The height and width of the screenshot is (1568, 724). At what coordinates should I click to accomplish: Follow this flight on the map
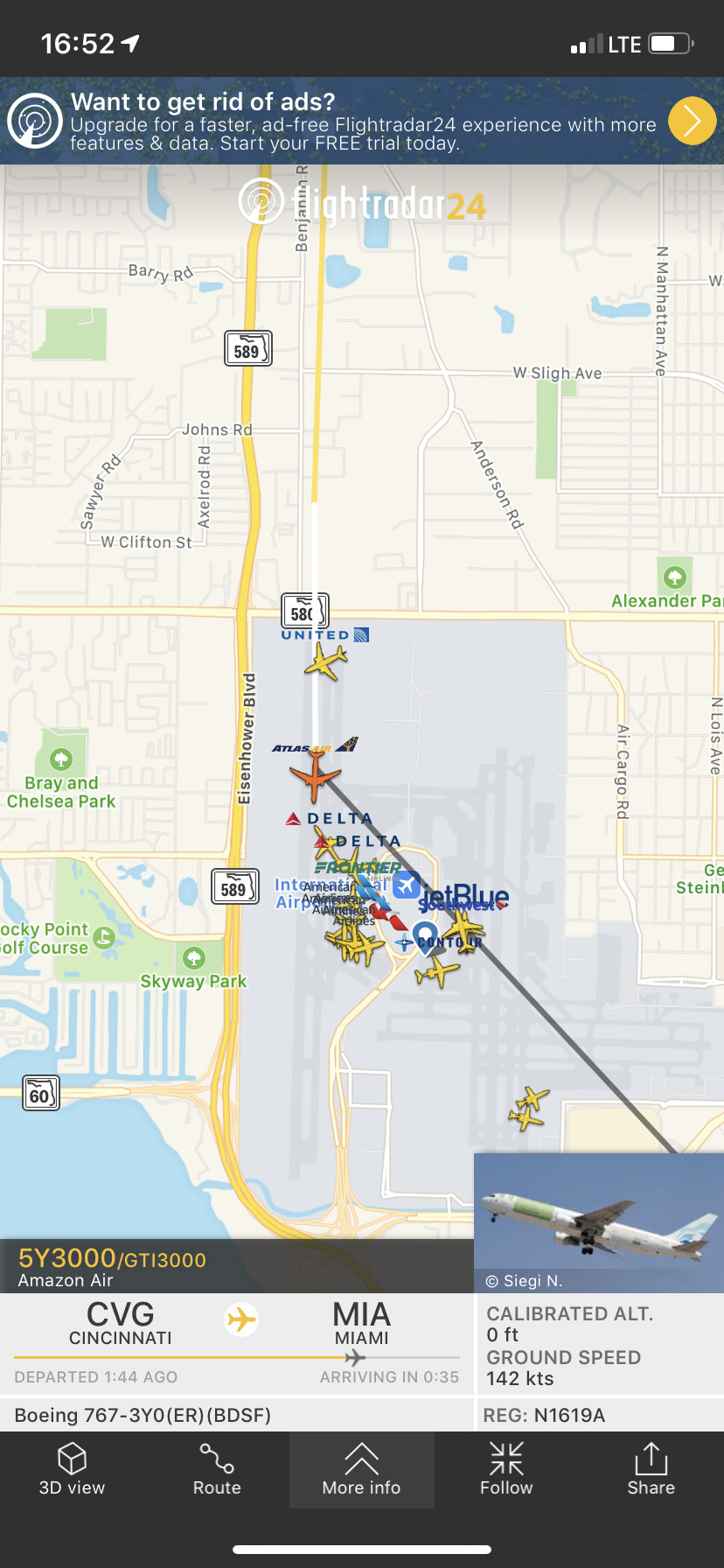(506, 1470)
